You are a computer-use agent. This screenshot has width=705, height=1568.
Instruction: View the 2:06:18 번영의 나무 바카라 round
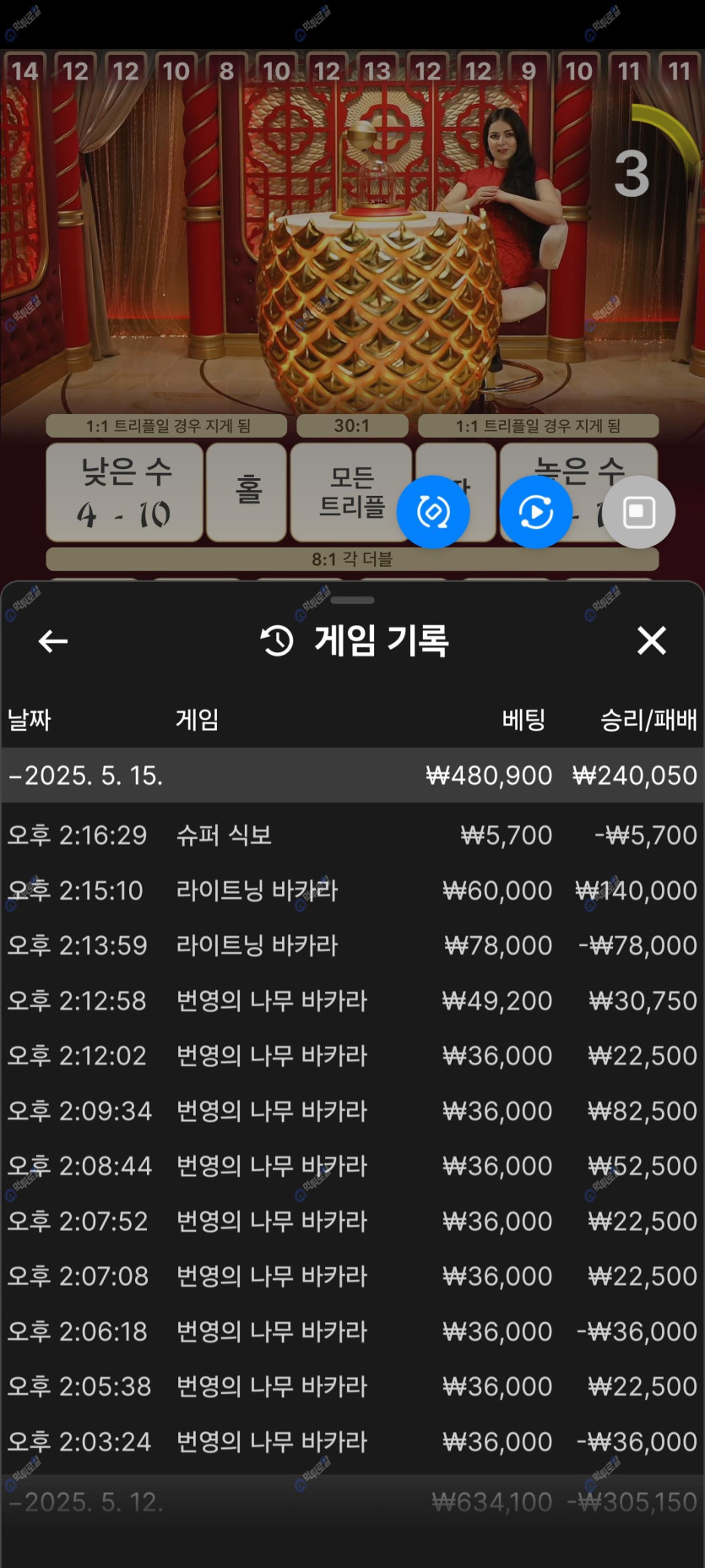pos(352,1331)
